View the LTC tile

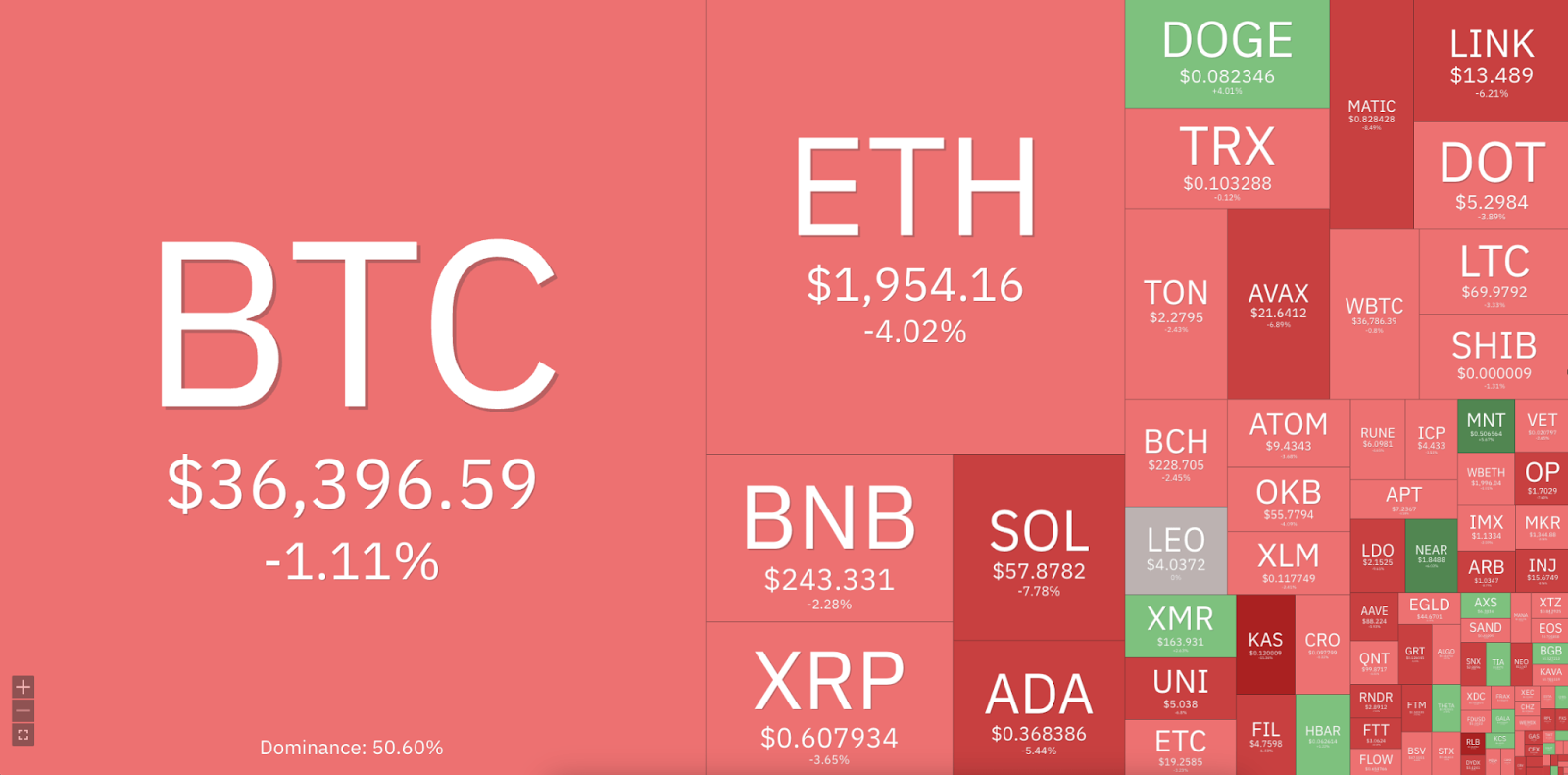click(x=1494, y=272)
